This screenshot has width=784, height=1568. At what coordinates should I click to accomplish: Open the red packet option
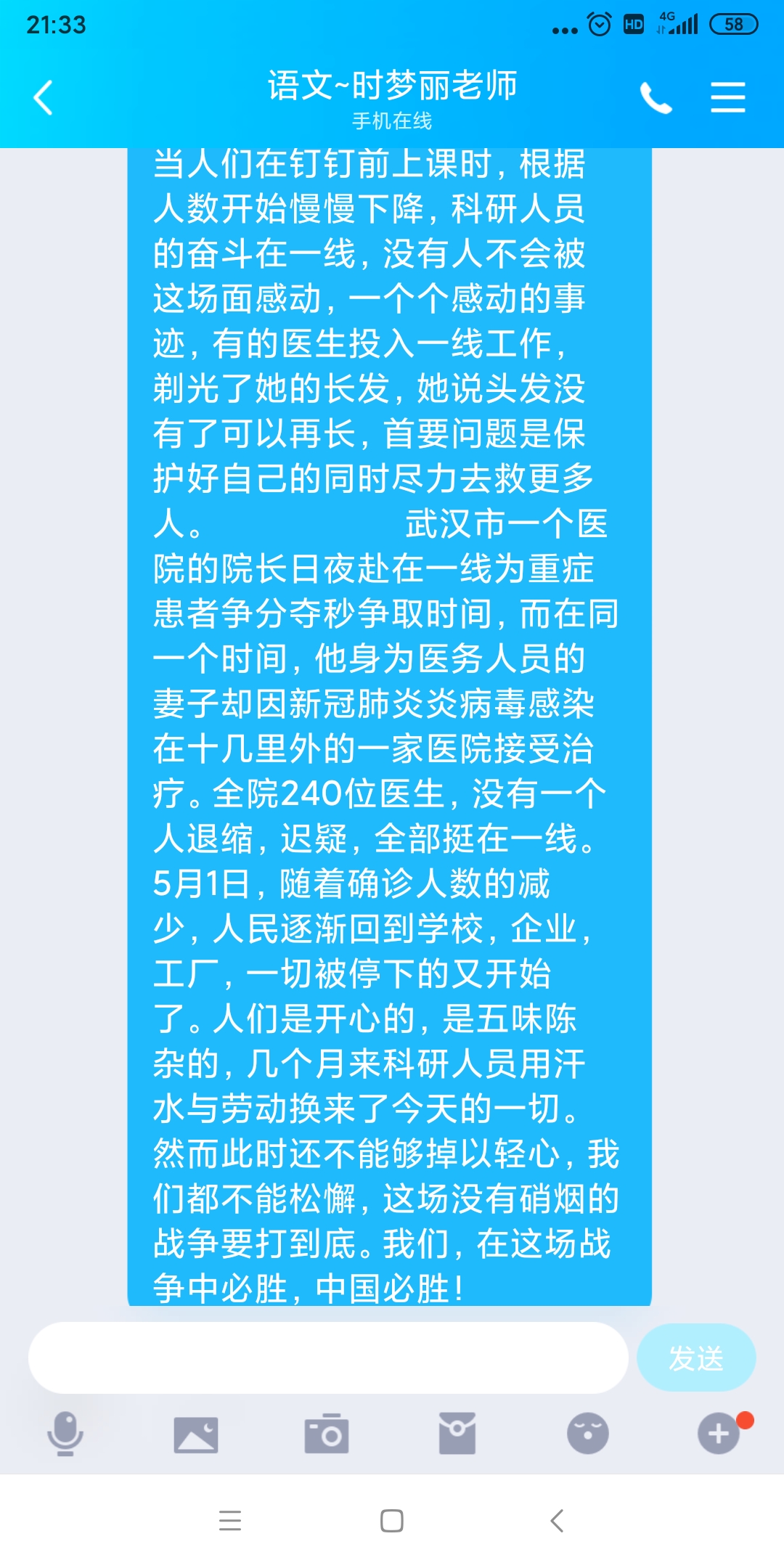click(x=457, y=1434)
